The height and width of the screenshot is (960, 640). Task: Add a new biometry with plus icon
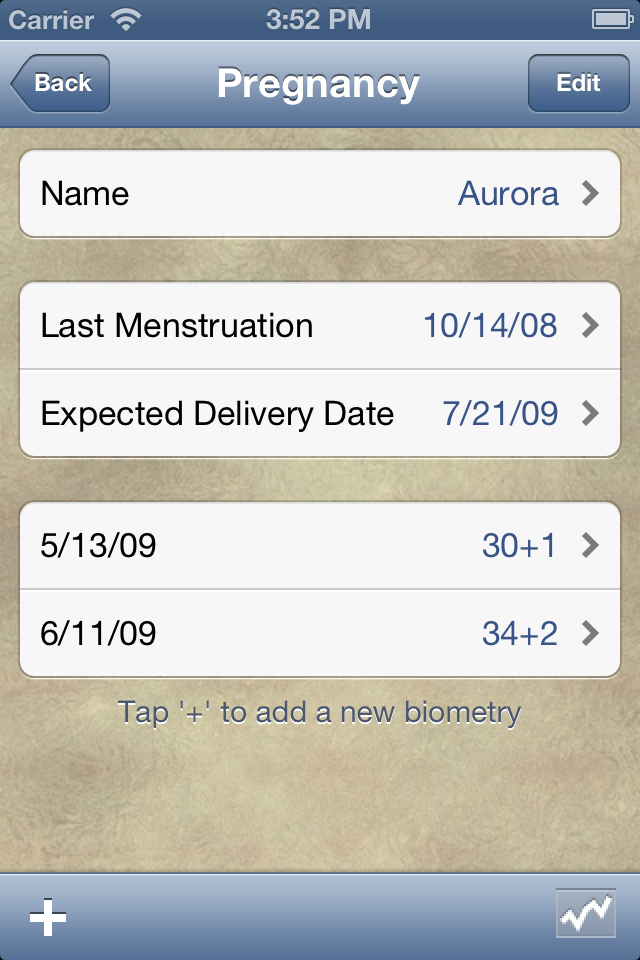pos(48,918)
